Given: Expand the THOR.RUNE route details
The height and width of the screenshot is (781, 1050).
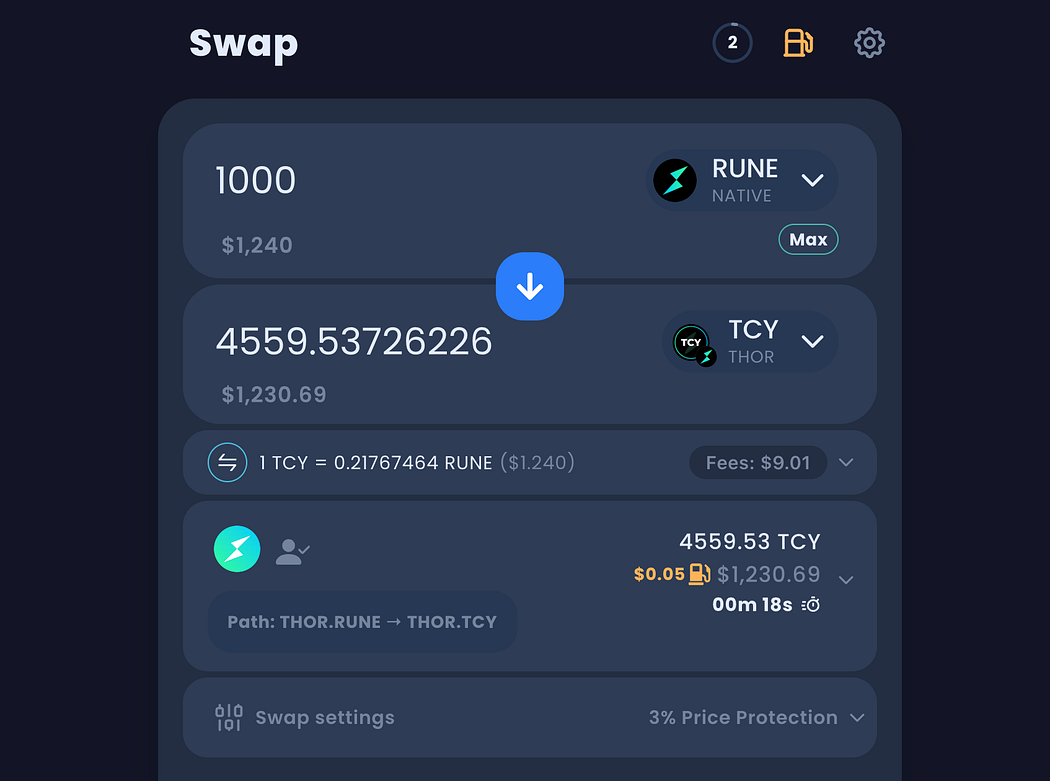Looking at the screenshot, I should [x=846, y=580].
